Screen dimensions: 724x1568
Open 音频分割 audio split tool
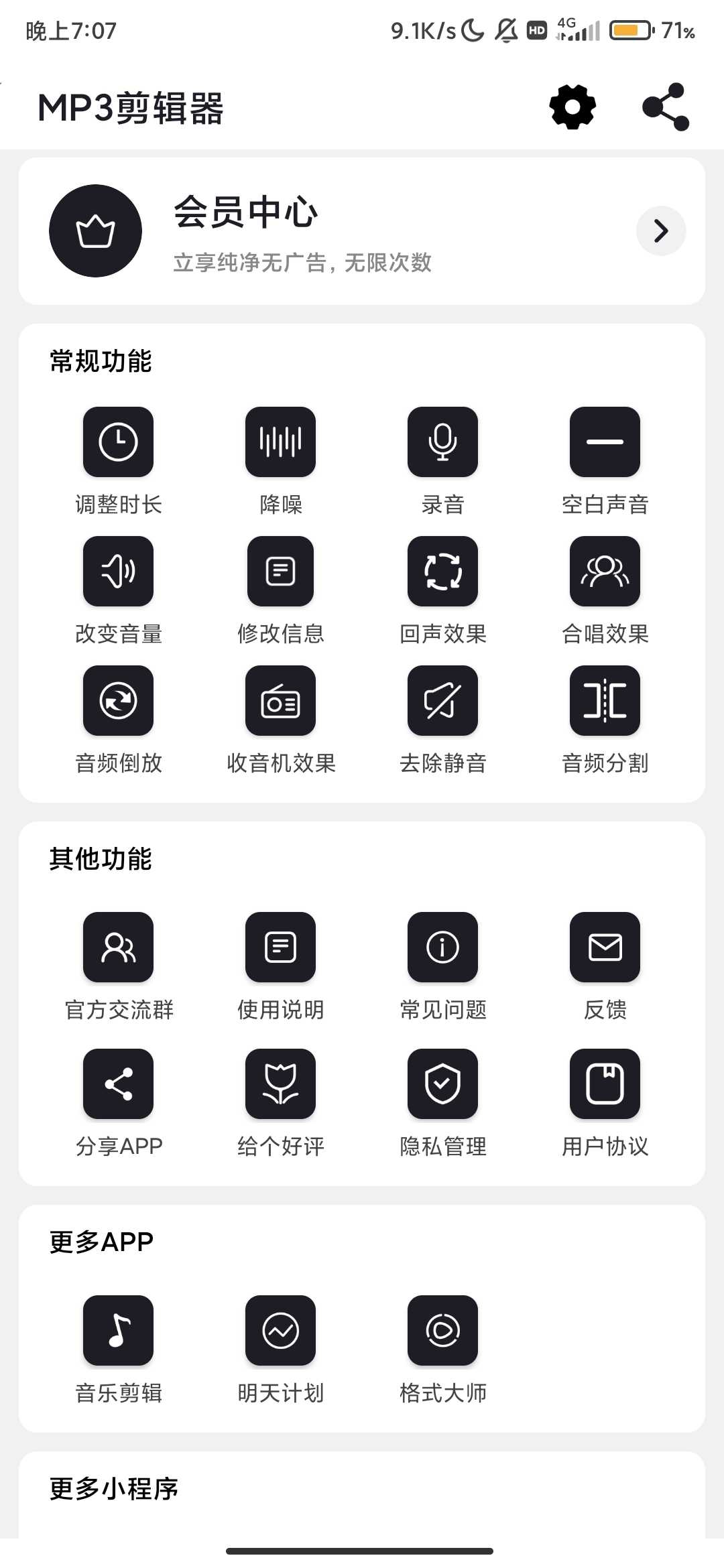pyautogui.click(x=605, y=701)
